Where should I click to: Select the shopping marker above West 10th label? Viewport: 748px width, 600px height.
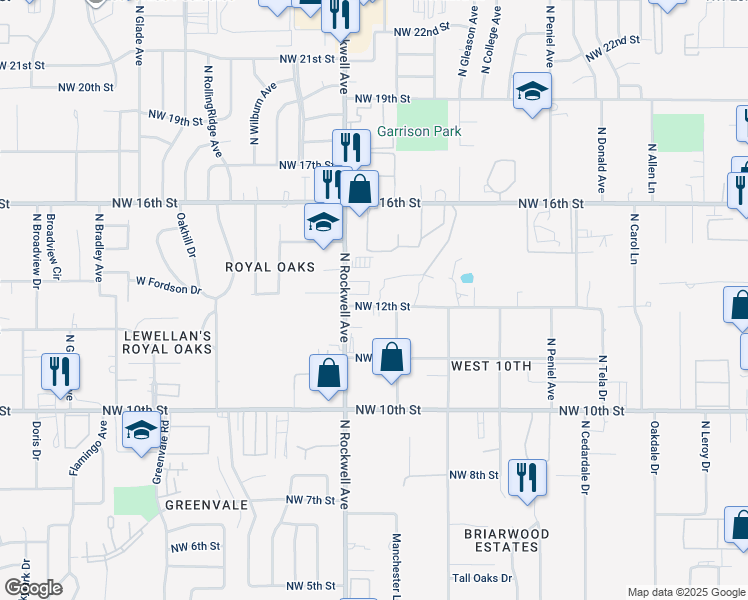[392, 358]
